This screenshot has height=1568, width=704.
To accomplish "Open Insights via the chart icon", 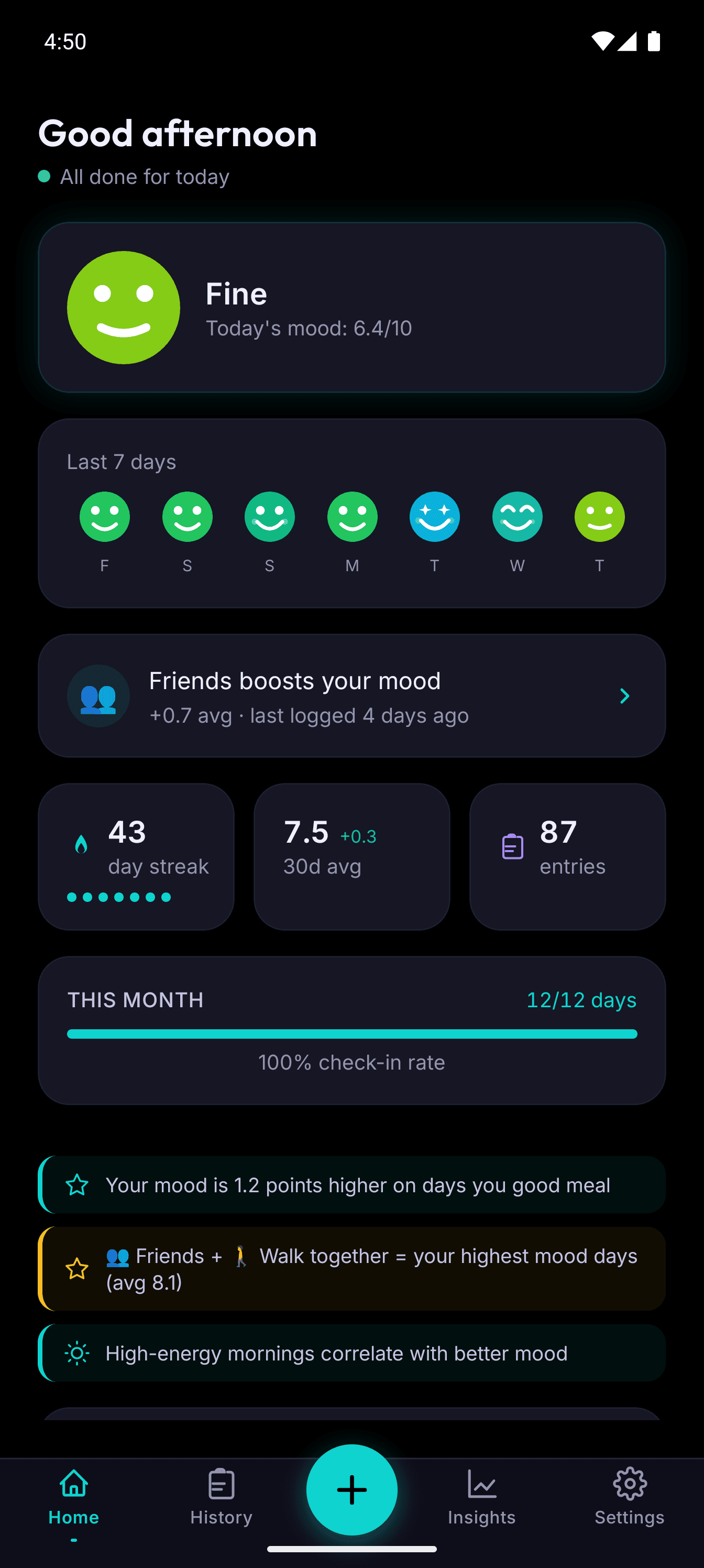I will (x=481, y=1484).
